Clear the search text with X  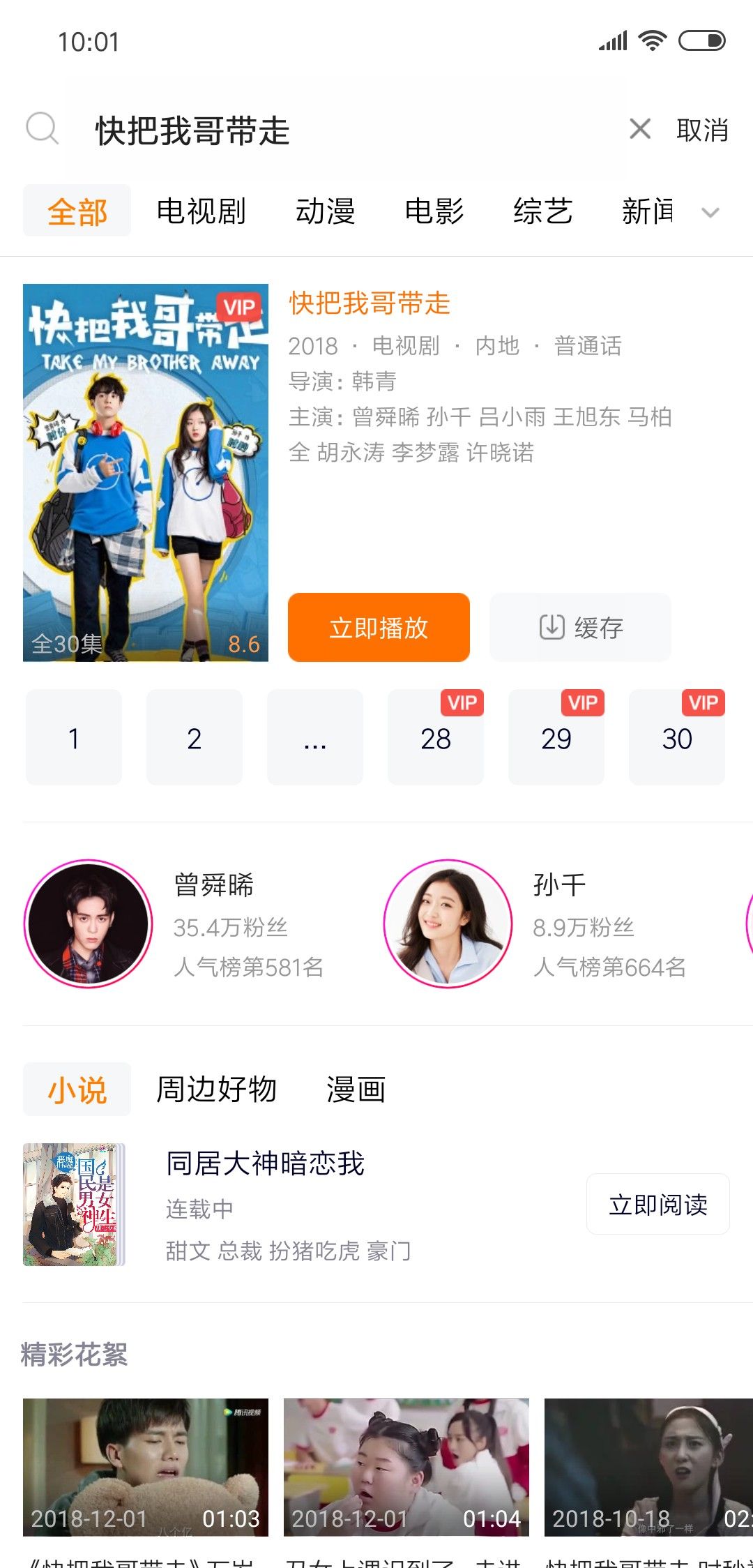[639, 129]
